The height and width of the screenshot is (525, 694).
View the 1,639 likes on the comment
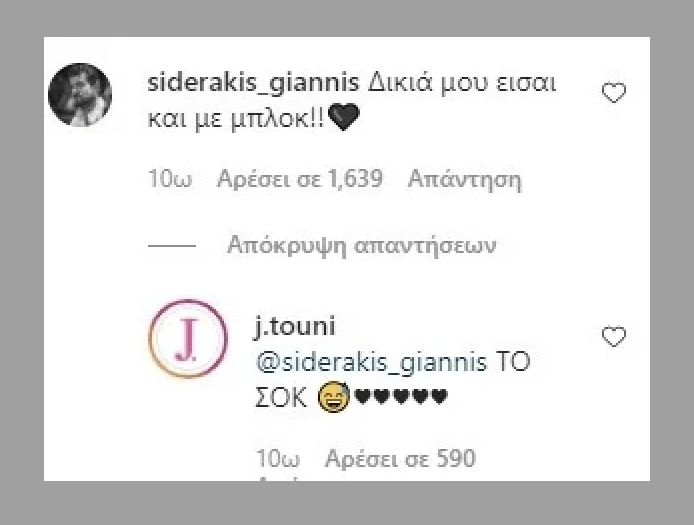299,180
